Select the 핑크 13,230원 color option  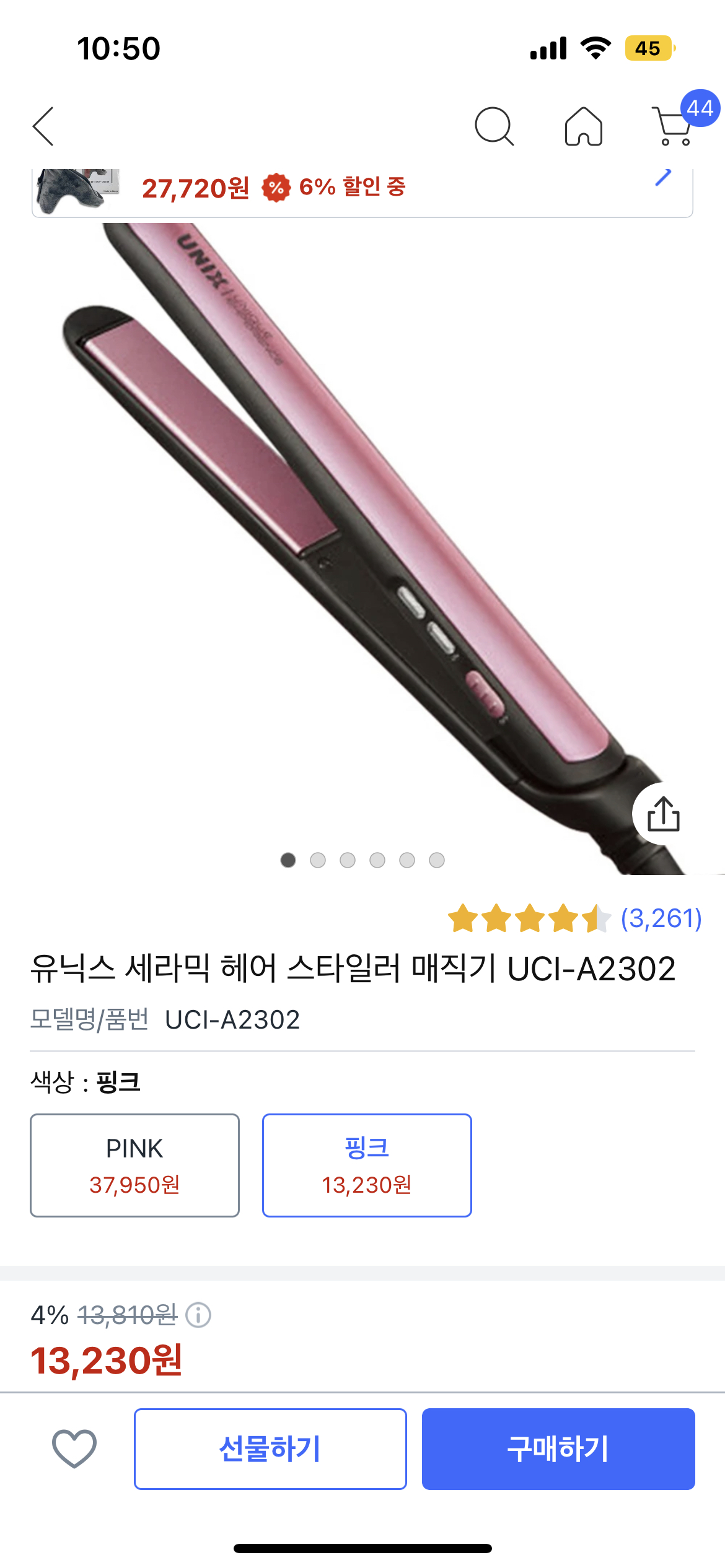pyautogui.click(x=367, y=1165)
